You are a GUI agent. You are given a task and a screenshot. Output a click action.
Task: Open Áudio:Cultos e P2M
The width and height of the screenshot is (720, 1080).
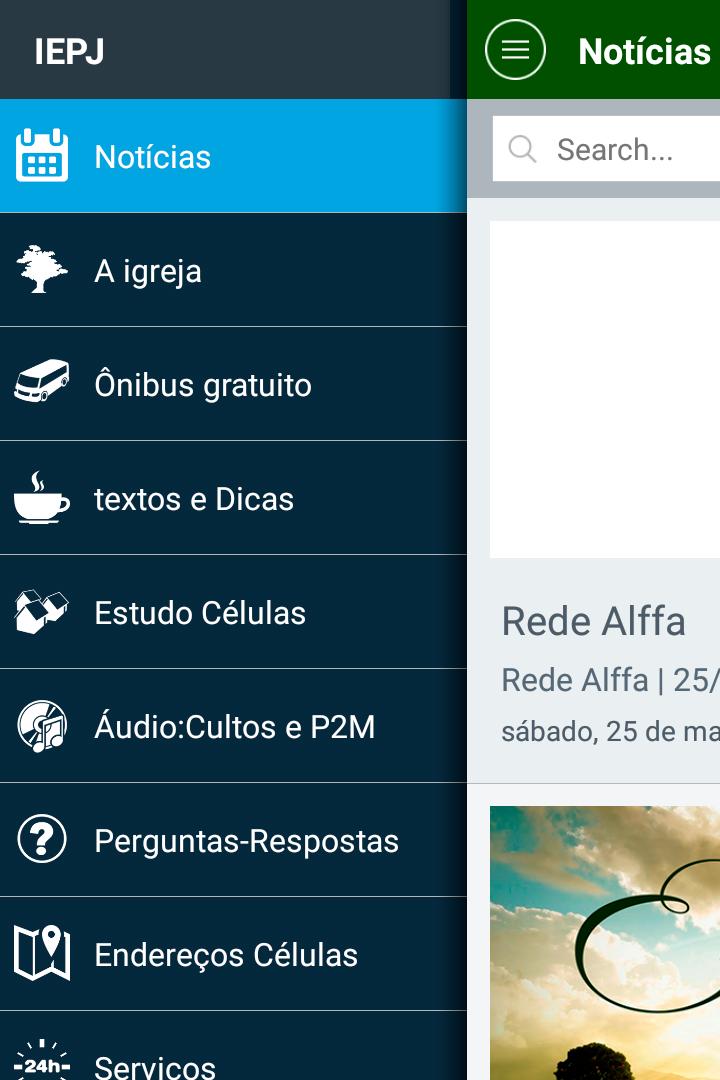coord(232,727)
